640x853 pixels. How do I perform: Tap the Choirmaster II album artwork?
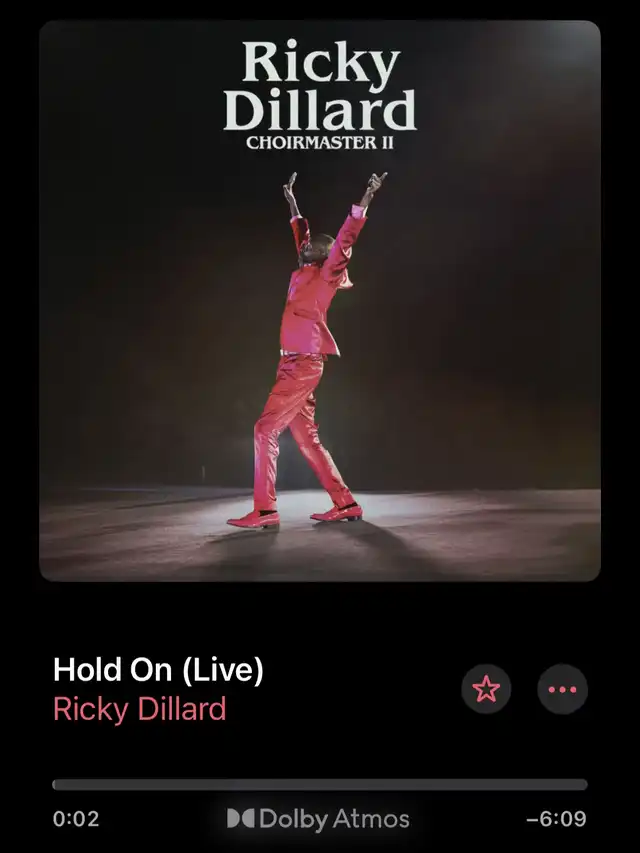320,300
